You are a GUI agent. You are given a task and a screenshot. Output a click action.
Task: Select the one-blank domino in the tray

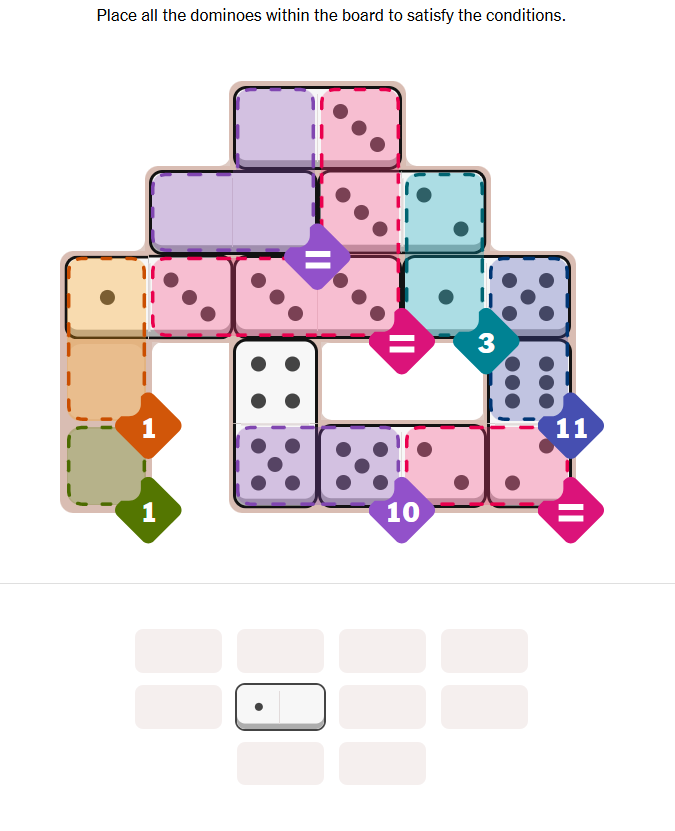(280, 706)
